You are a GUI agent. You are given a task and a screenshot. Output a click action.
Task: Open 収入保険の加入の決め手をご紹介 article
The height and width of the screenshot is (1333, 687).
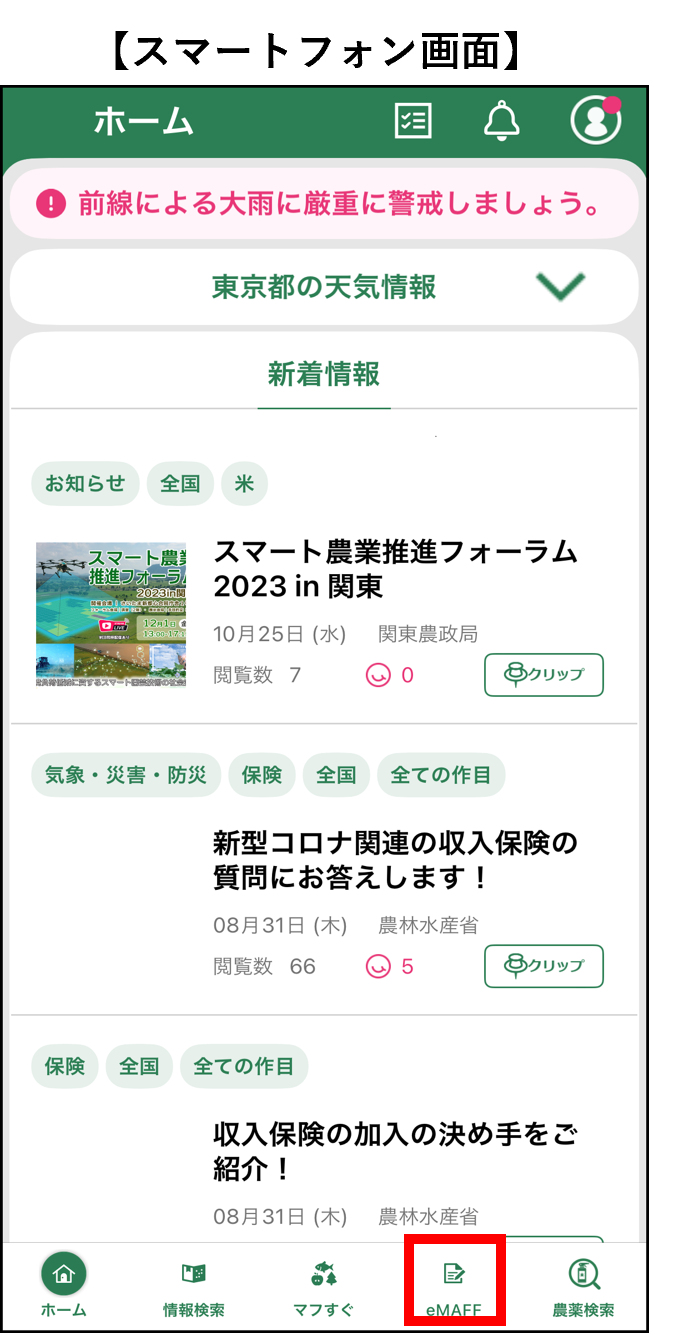(x=395, y=1151)
